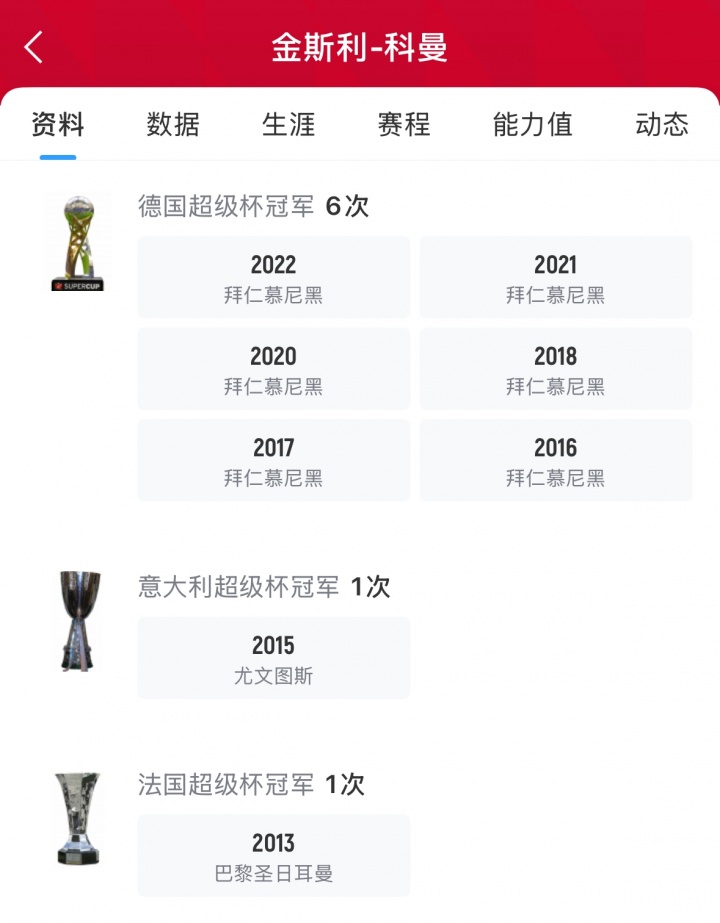Image resolution: width=720 pixels, height=923 pixels.
Task: Open the 能力值 tab
Action: pyautogui.click(x=531, y=125)
